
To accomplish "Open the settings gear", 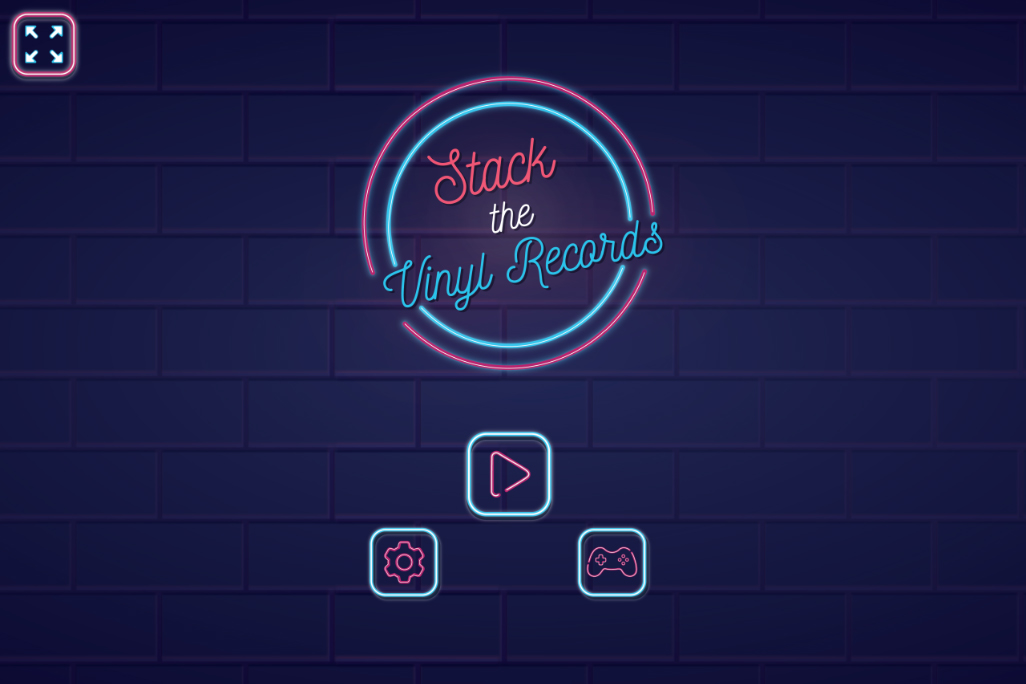I will pos(404,562).
